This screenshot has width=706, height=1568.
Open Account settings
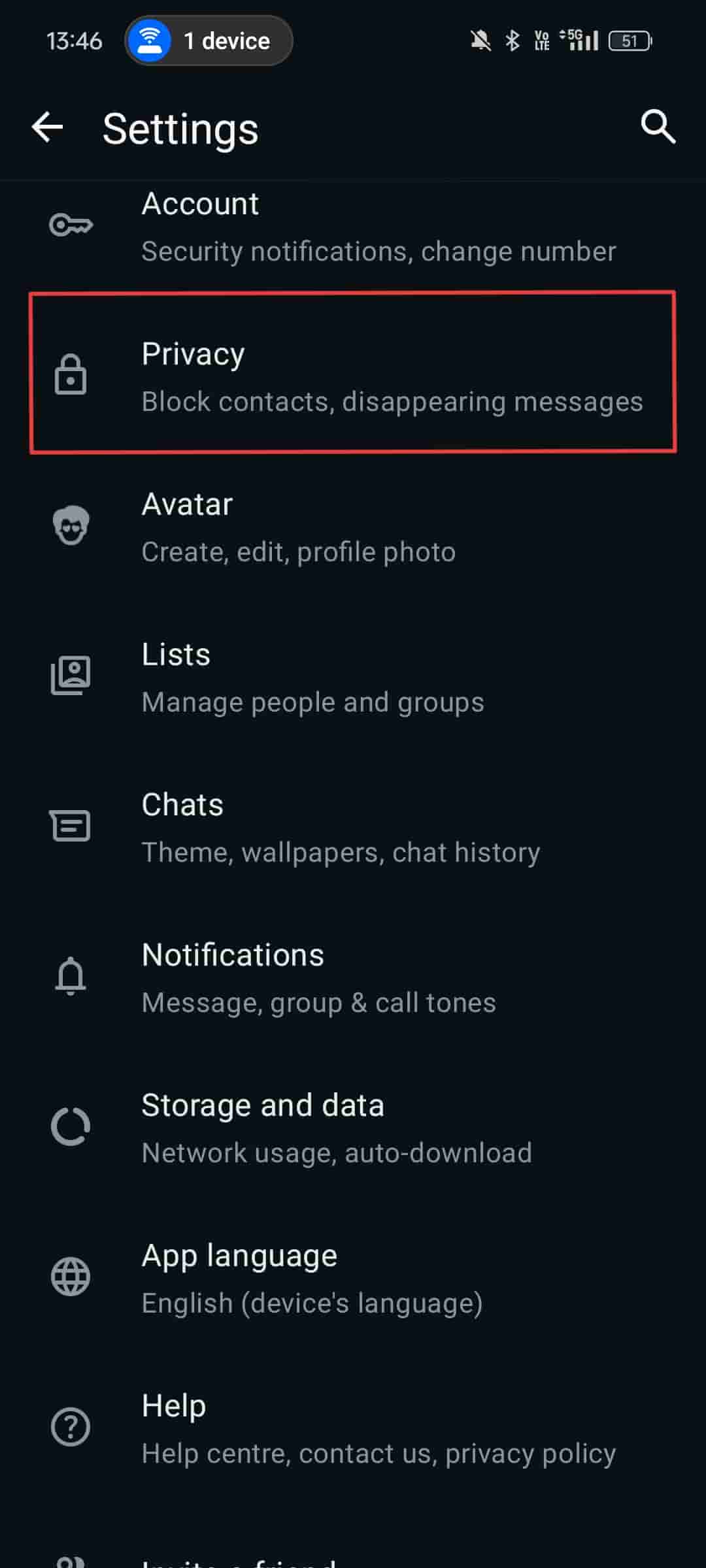[x=353, y=227]
